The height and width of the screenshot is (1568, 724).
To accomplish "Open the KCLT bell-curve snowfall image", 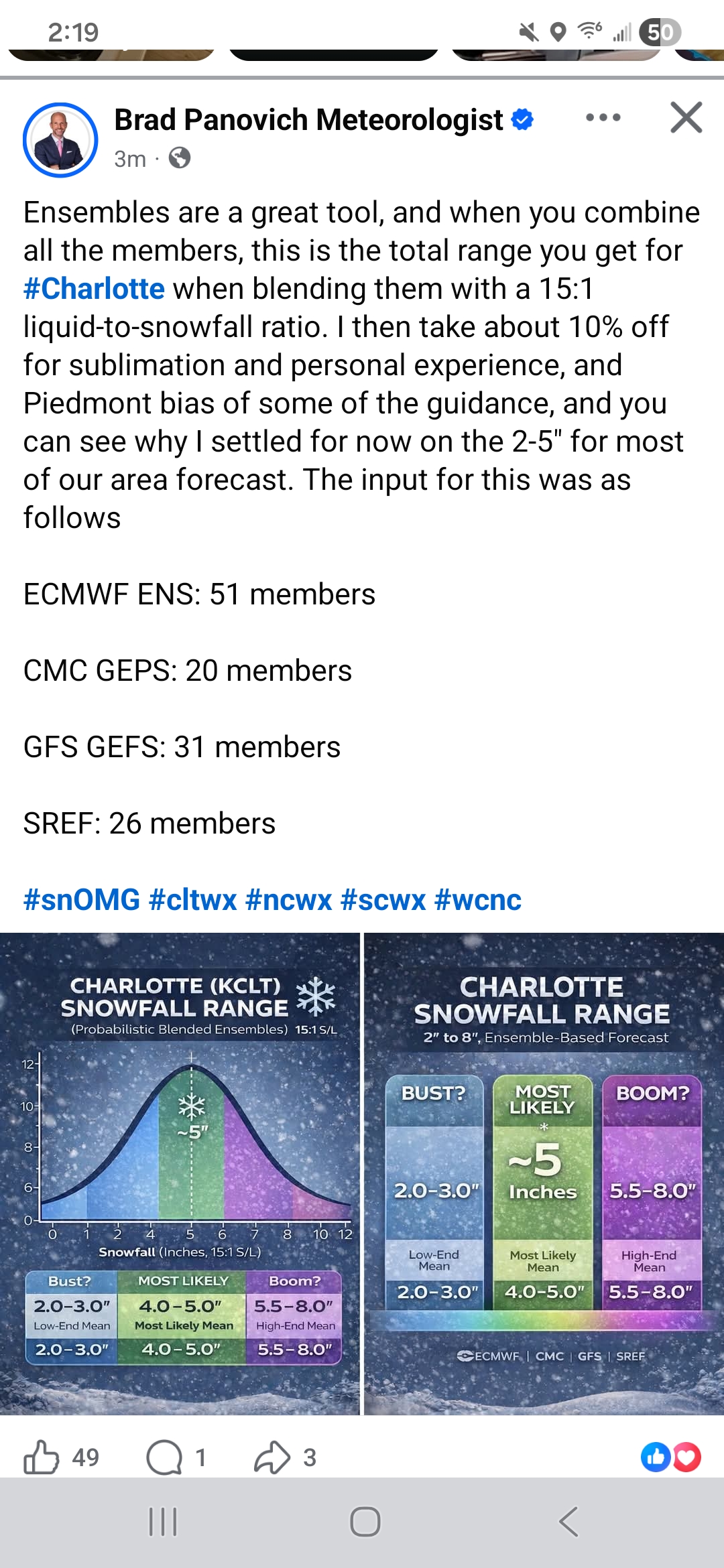I will click(180, 1173).
